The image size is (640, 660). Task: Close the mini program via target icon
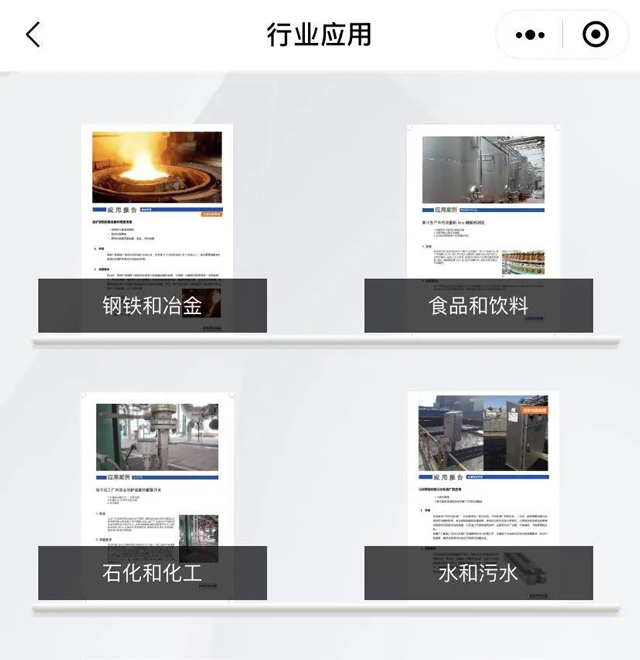[595, 35]
